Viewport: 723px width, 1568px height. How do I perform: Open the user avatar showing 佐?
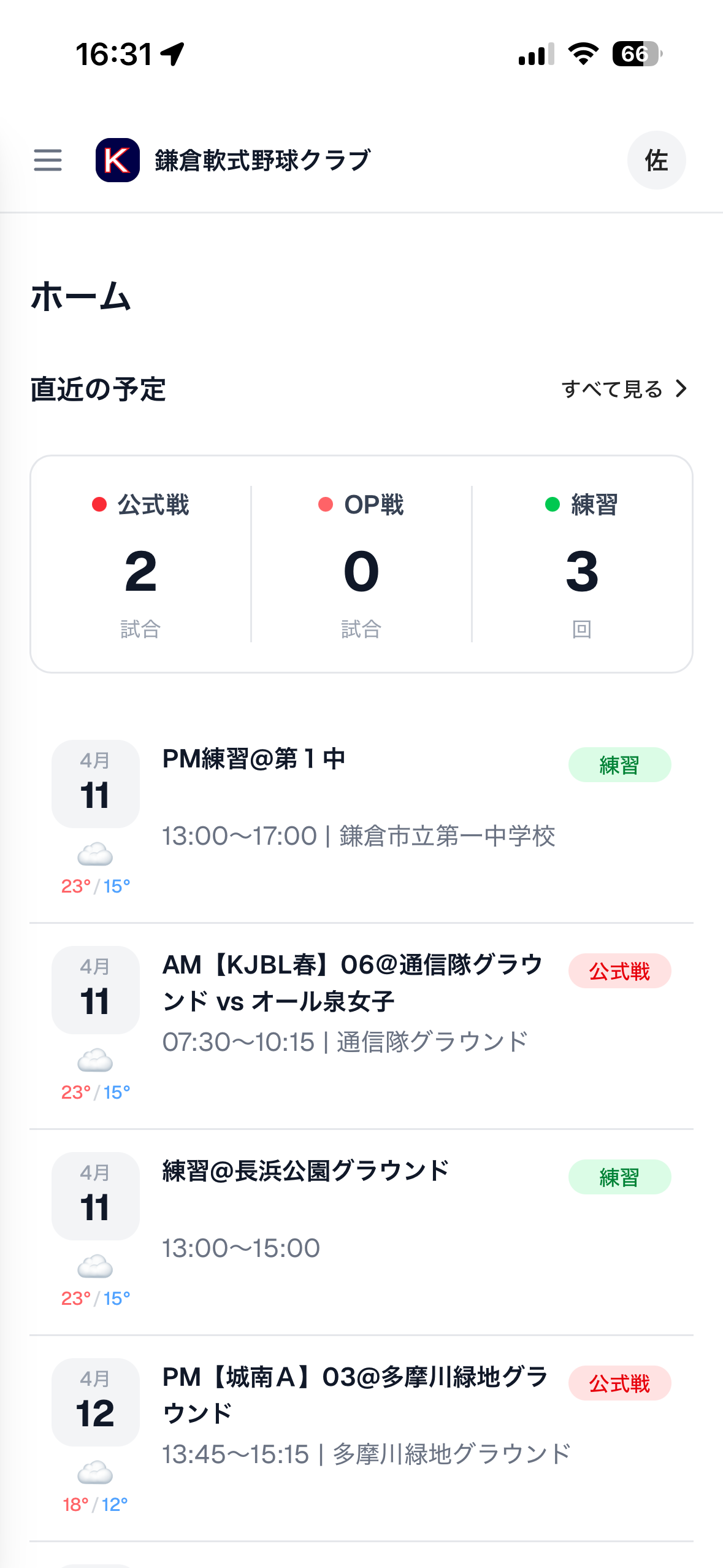[x=657, y=160]
